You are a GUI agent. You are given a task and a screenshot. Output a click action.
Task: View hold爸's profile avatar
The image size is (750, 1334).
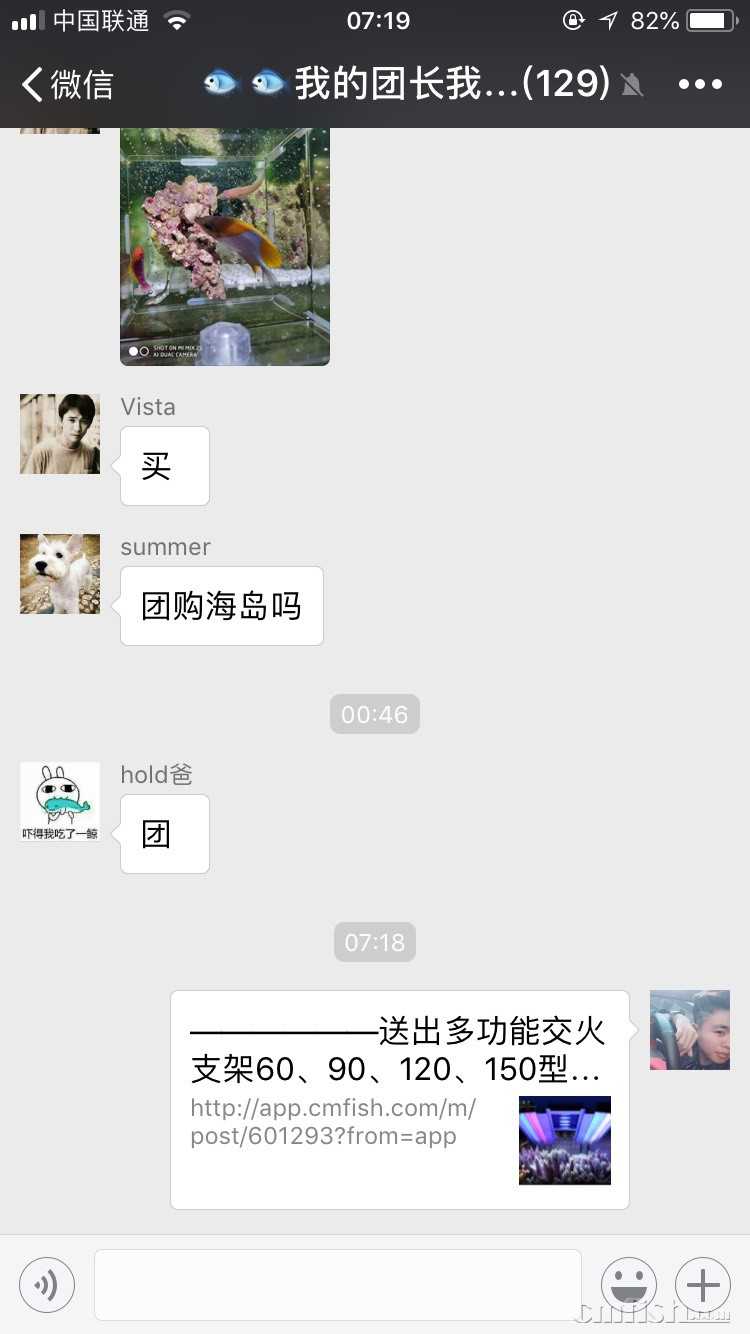(x=60, y=802)
